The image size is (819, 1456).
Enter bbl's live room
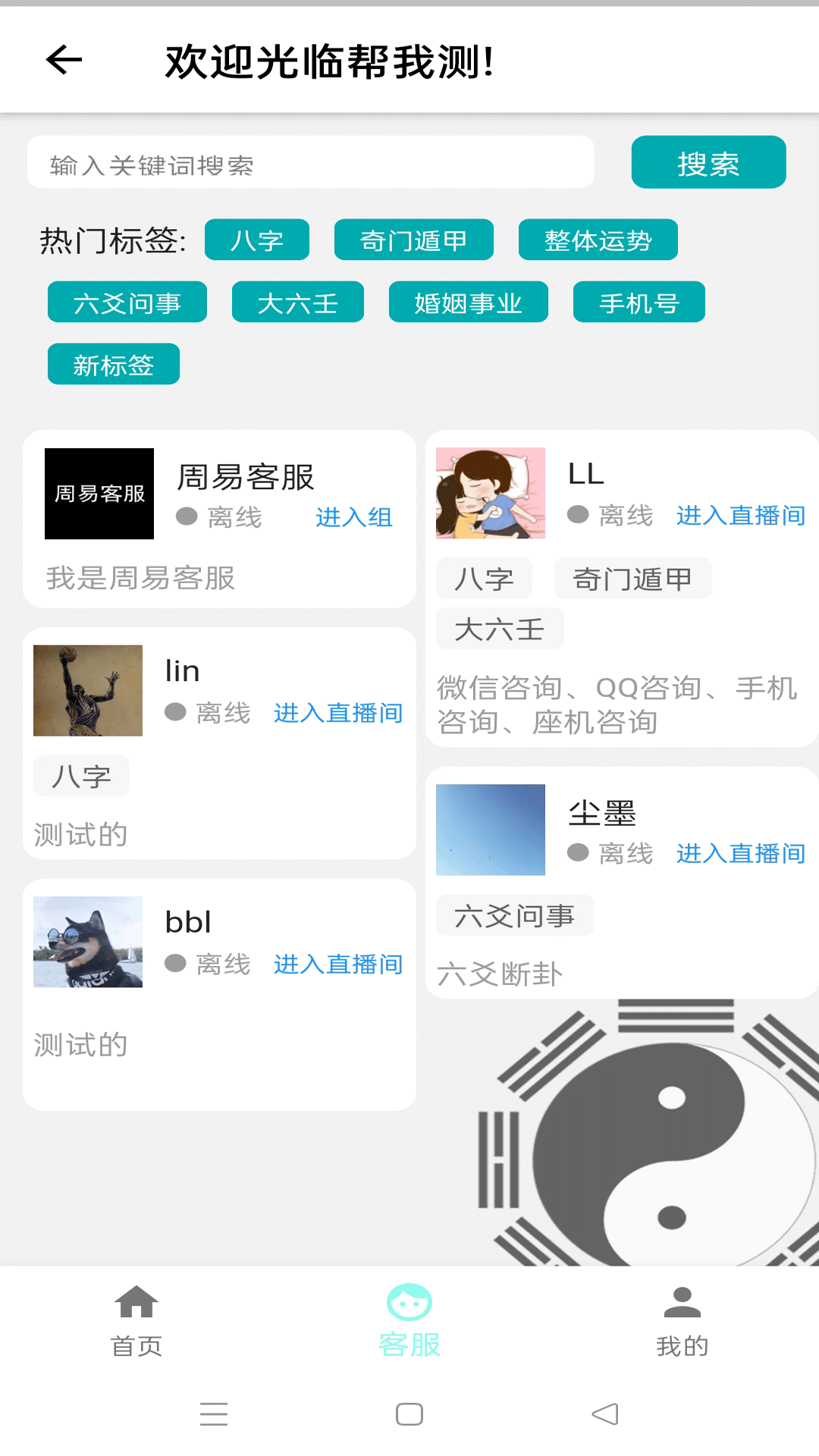point(338,965)
